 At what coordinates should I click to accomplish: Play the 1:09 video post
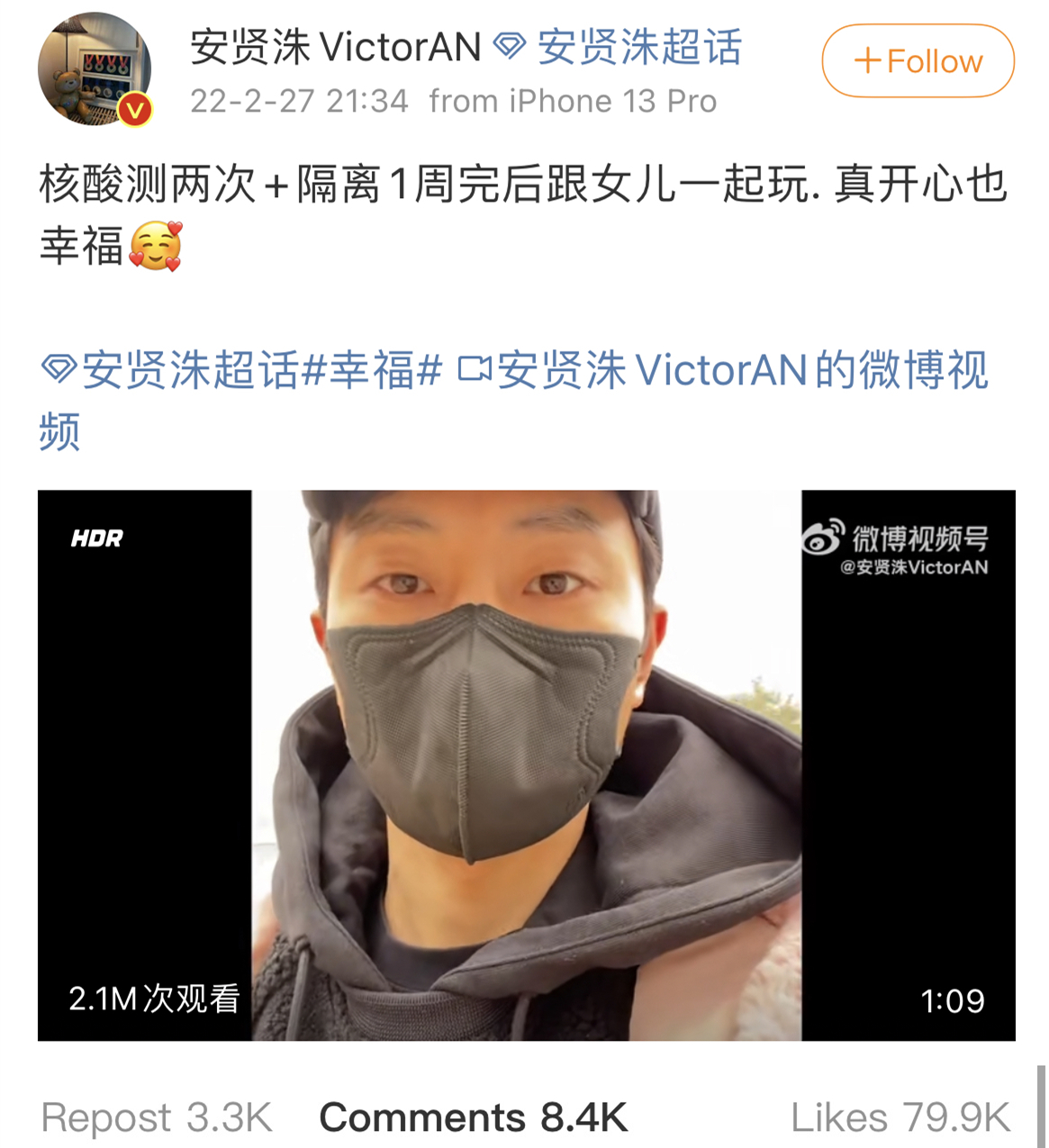[526, 764]
